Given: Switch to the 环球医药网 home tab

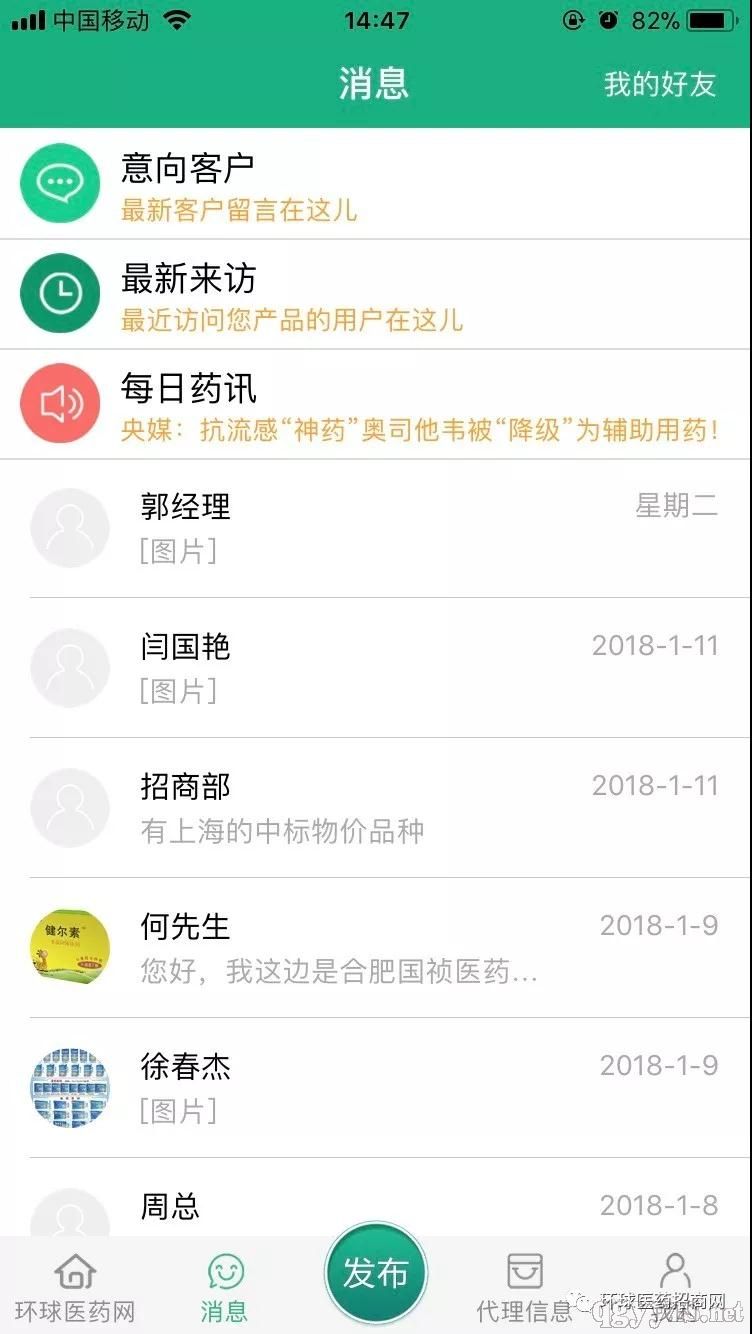Looking at the screenshot, I should click(x=75, y=1288).
